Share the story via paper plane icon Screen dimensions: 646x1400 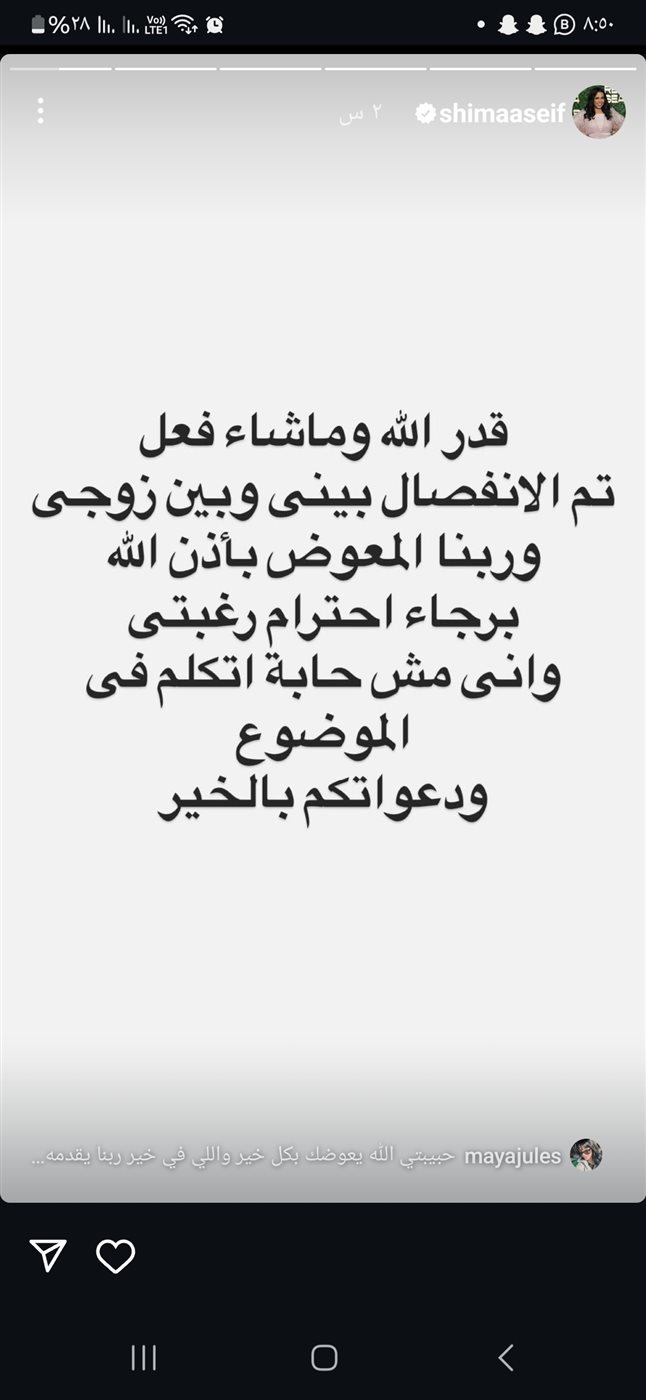(47, 1255)
